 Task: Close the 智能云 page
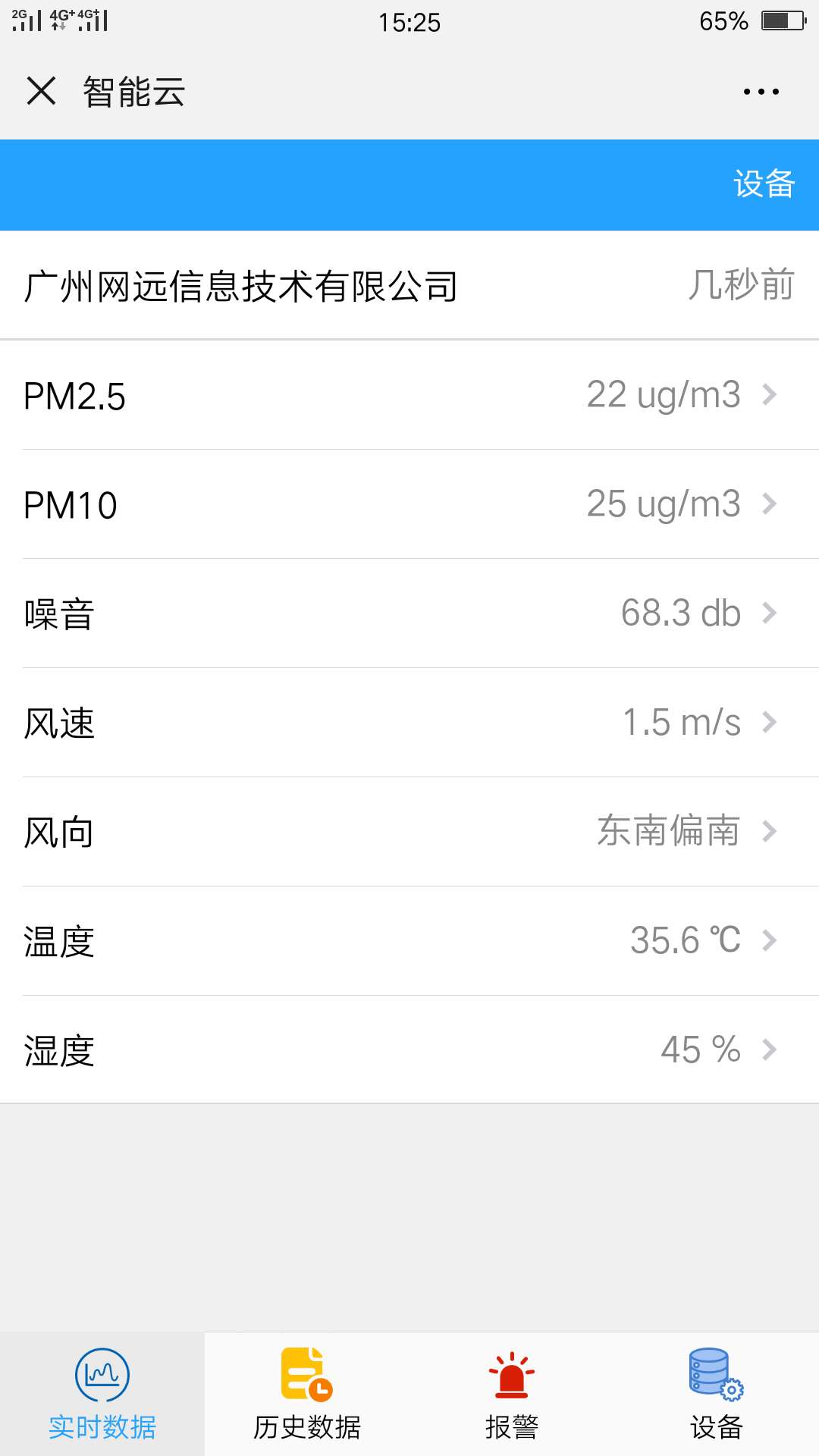click(42, 91)
